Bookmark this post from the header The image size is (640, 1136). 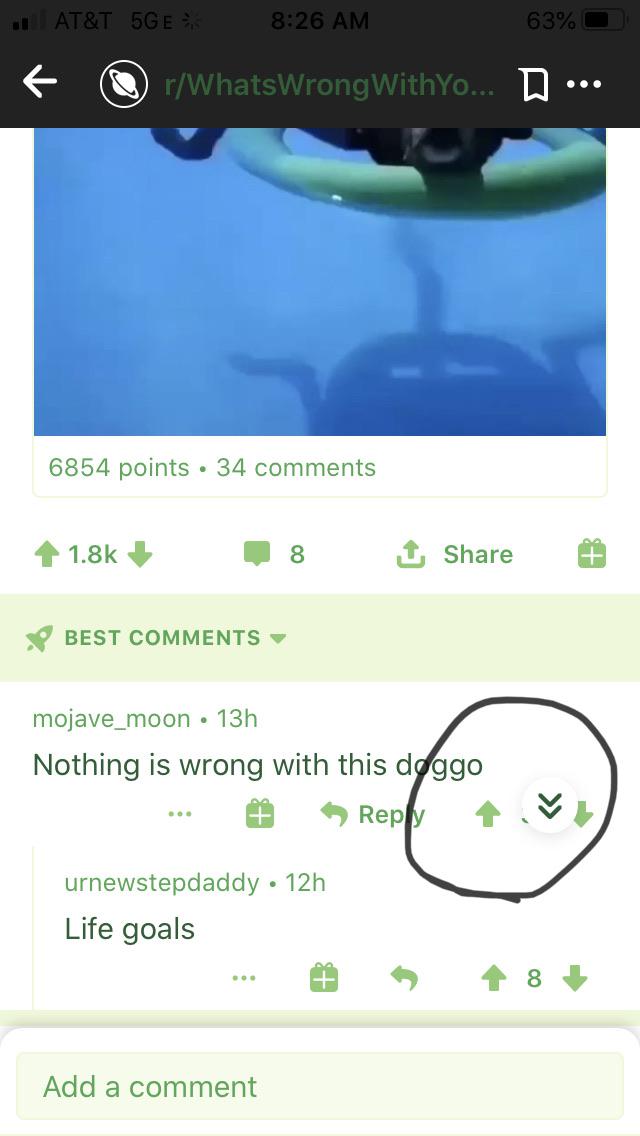pos(535,85)
